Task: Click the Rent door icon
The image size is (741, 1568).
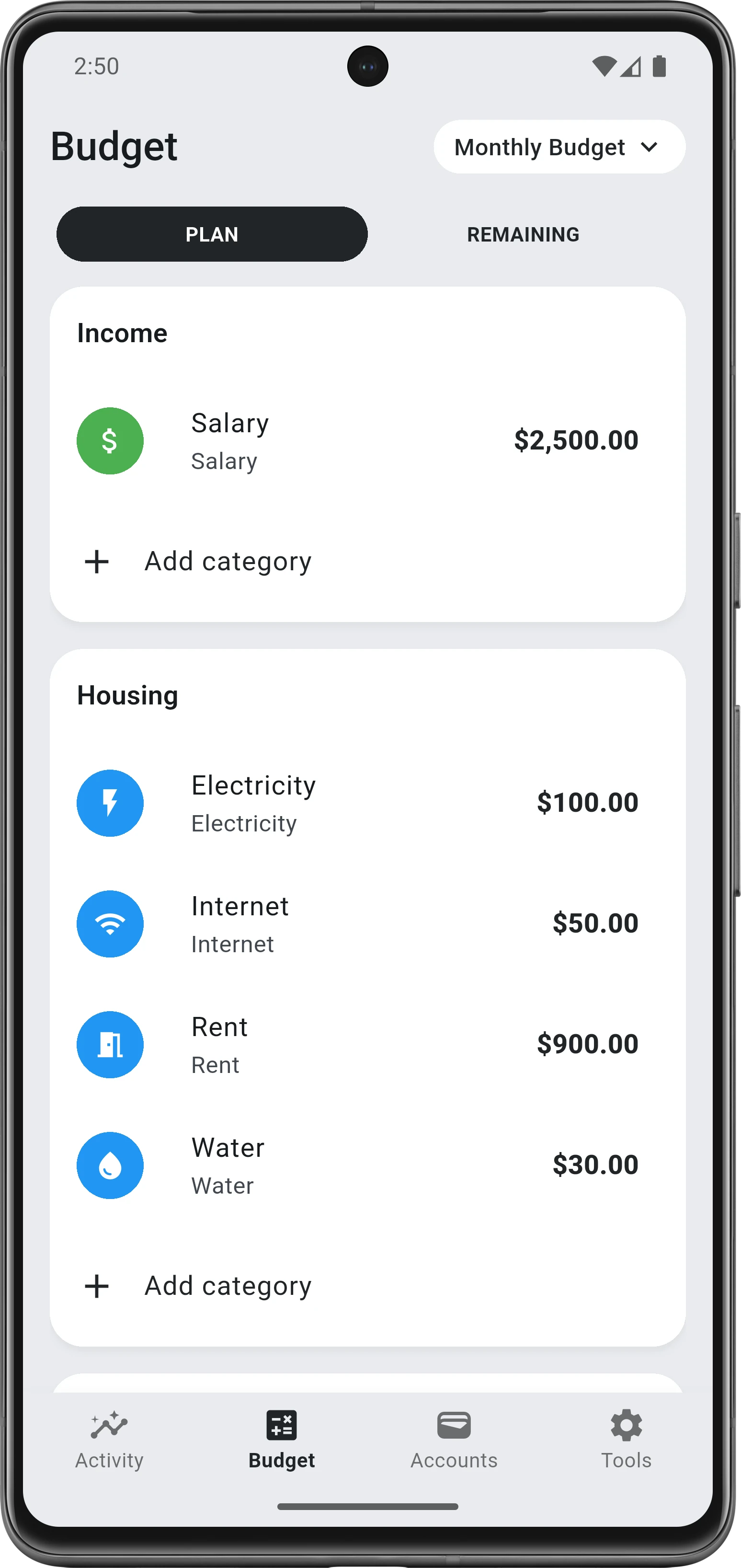Action: pyautogui.click(x=110, y=1045)
